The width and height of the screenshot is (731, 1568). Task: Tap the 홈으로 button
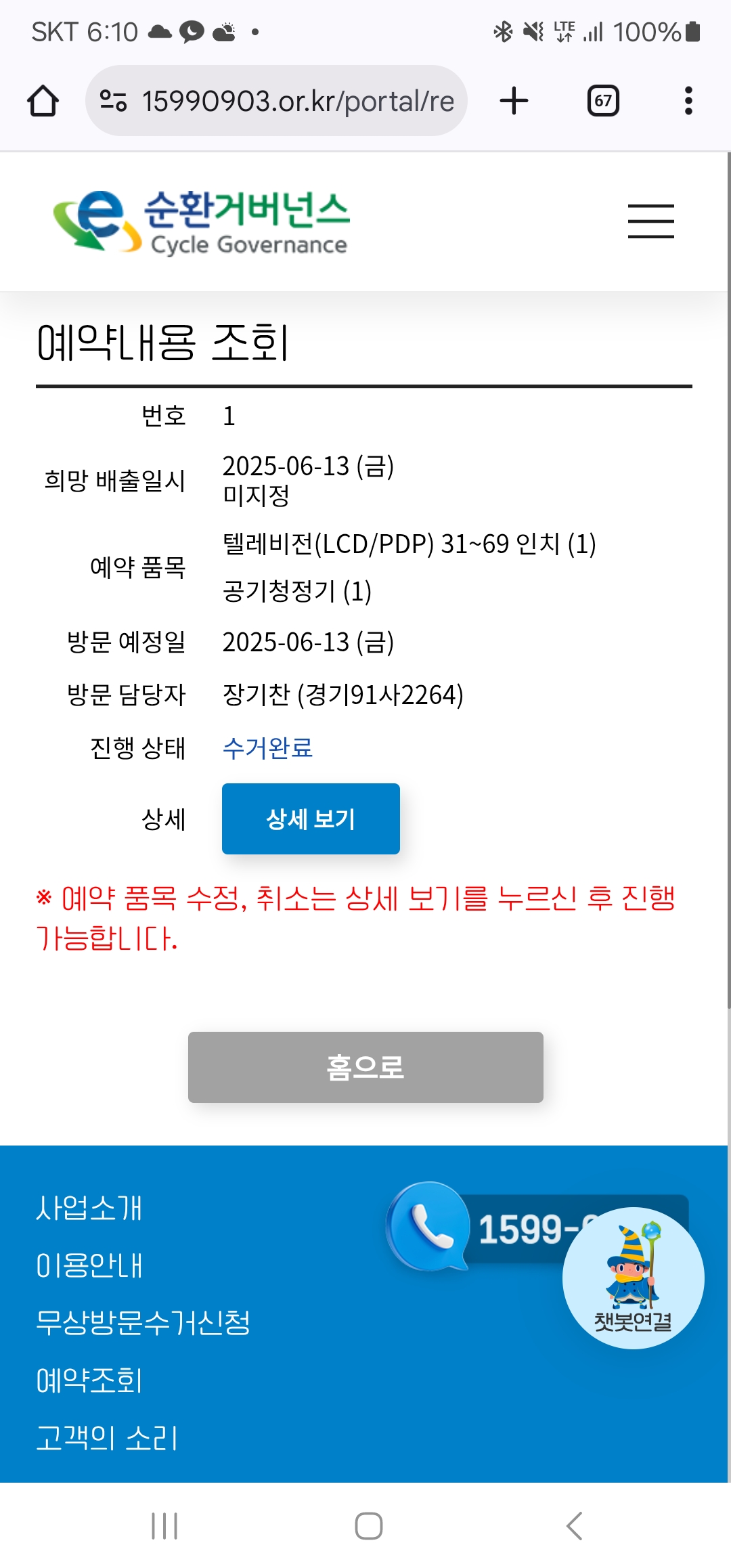[x=365, y=1067]
